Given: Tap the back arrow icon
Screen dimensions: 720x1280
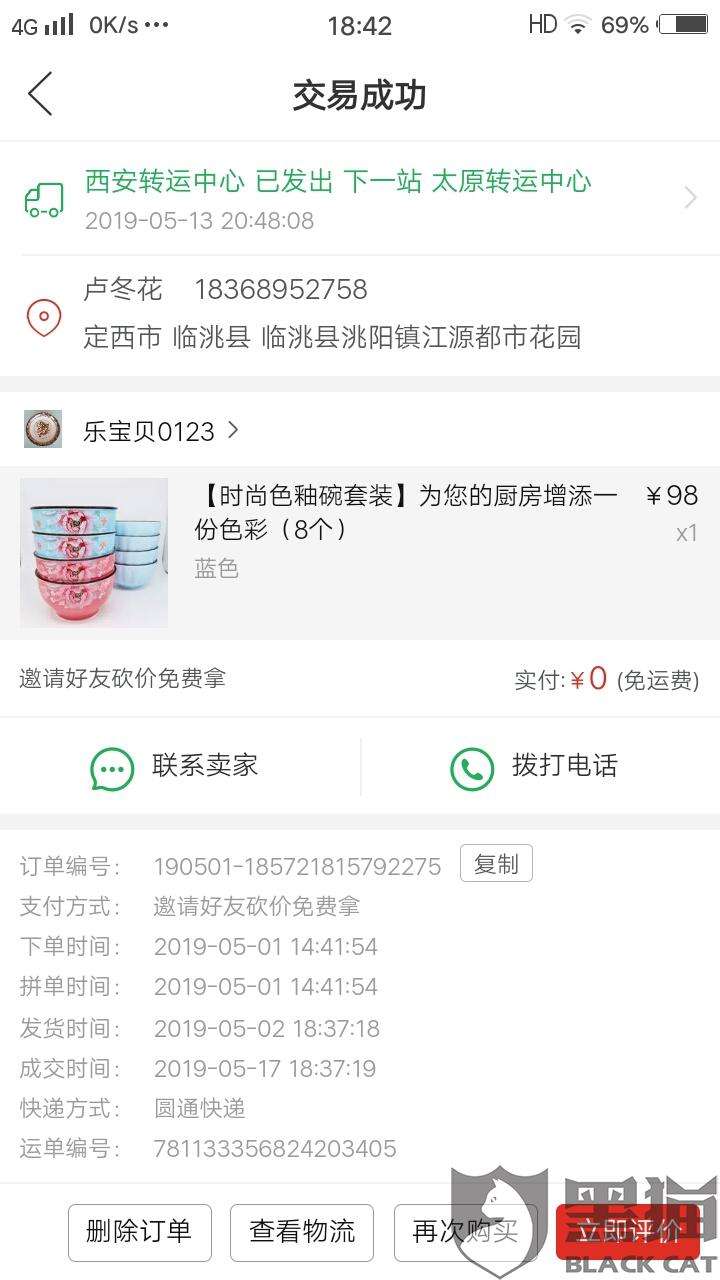Looking at the screenshot, I should (x=38, y=93).
